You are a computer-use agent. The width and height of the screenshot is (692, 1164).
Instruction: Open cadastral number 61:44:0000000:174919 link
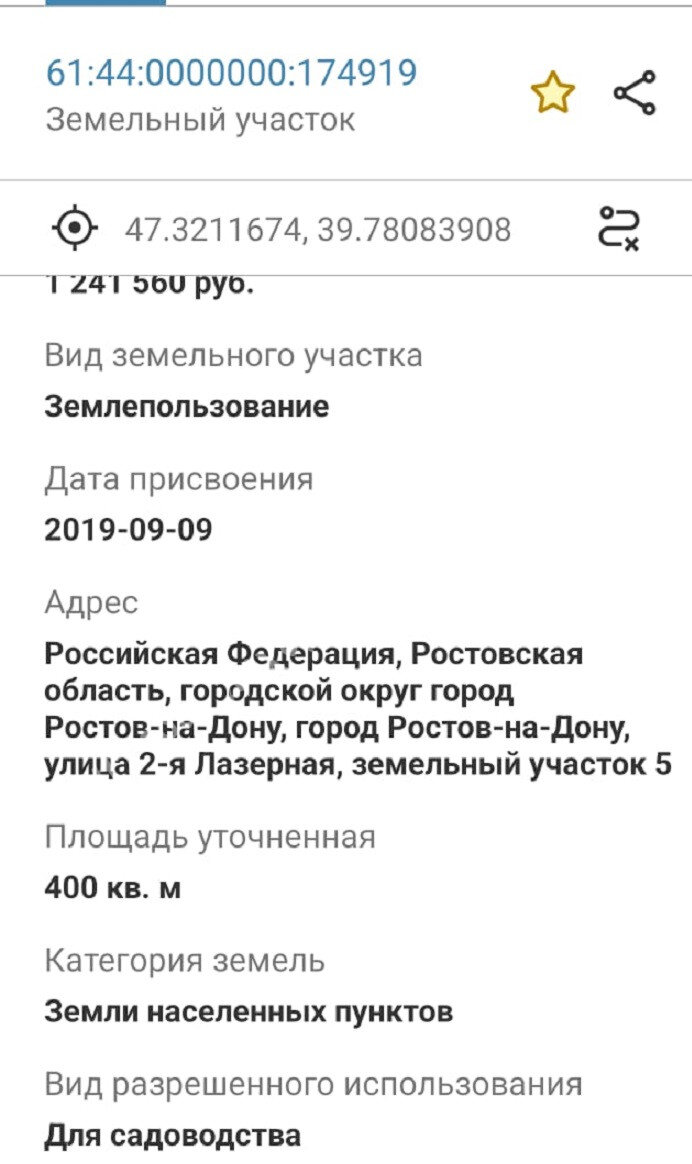tap(231, 73)
